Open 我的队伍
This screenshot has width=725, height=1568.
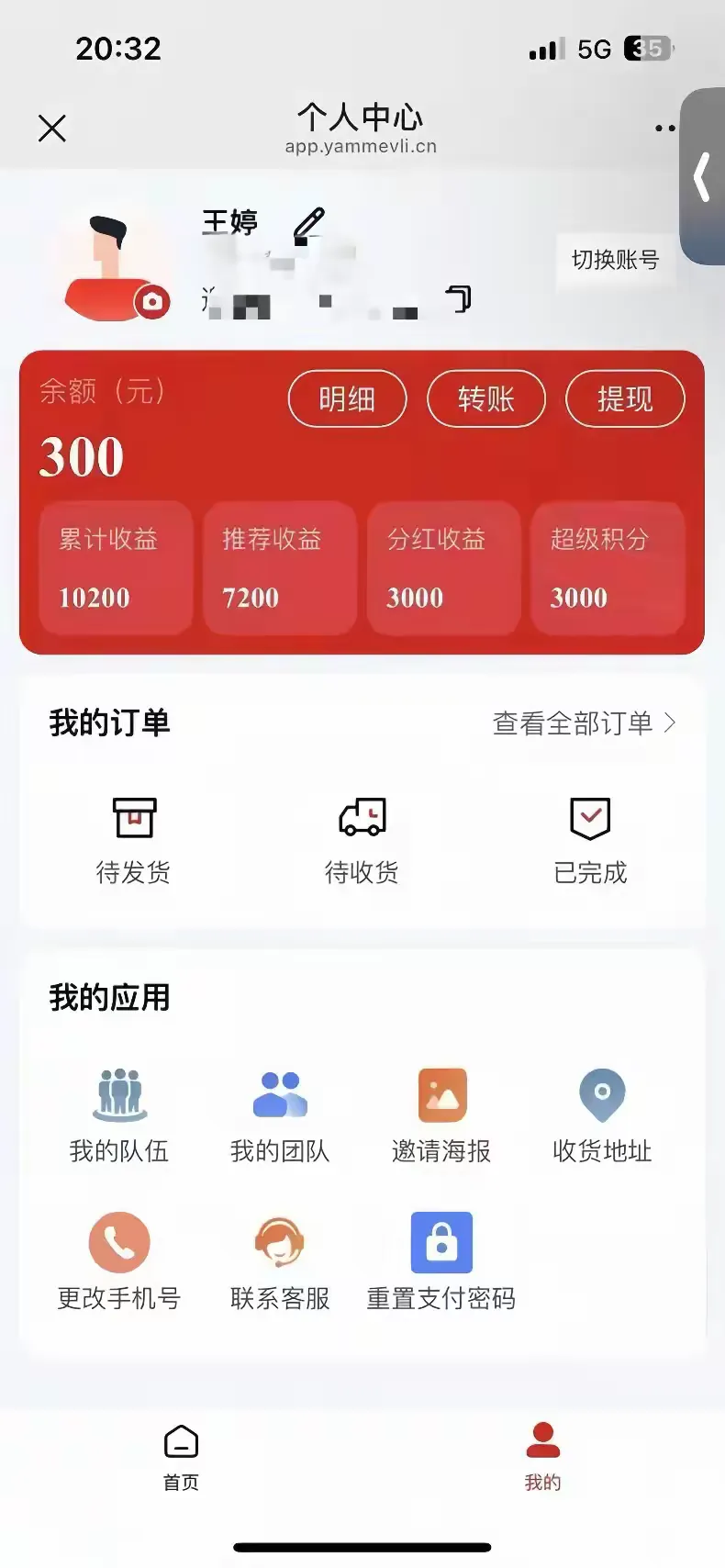pyautogui.click(x=119, y=1115)
